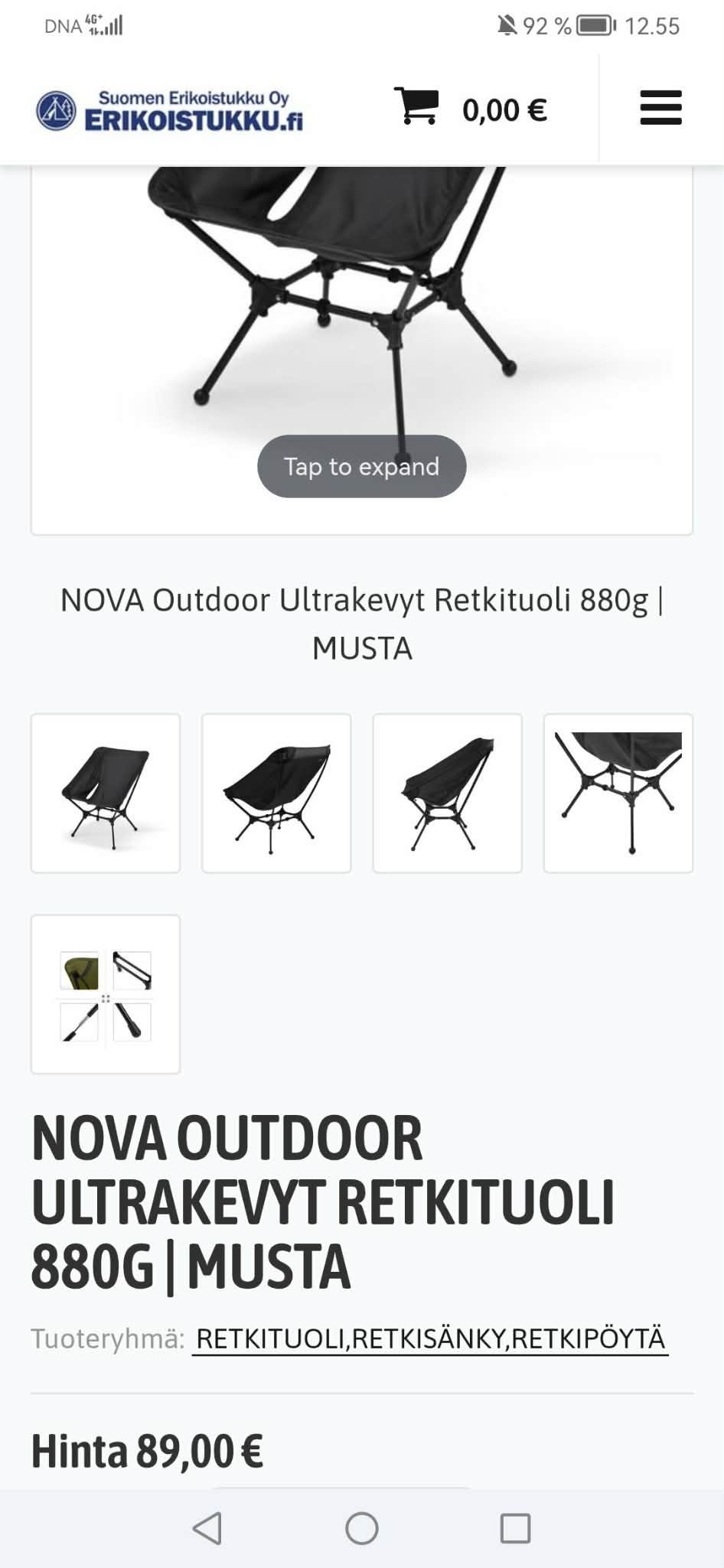Tap the 'Tap to expand' overlay
The image size is (724, 1568).
coord(361,465)
